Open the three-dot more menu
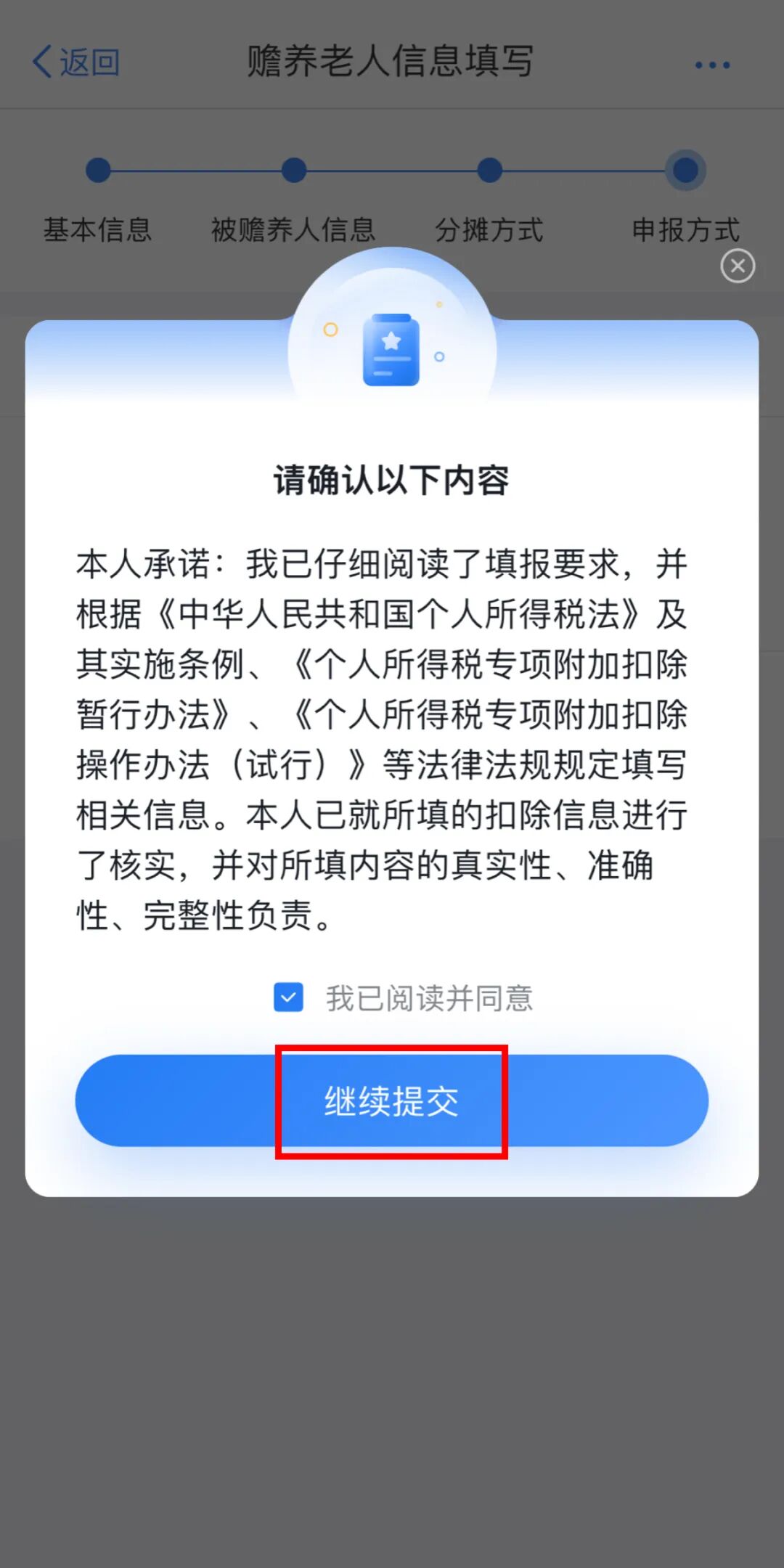The width and height of the screenshot is (784, 1568). point(712,65)
